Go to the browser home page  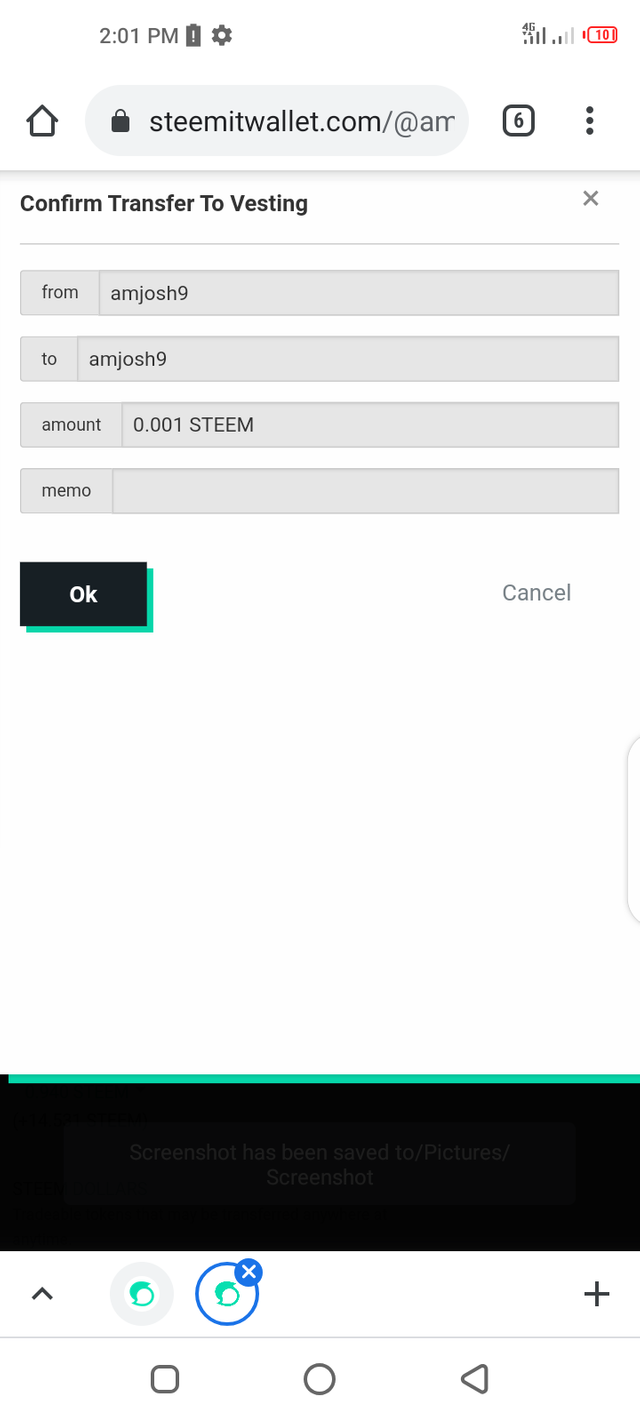point(42,122)
